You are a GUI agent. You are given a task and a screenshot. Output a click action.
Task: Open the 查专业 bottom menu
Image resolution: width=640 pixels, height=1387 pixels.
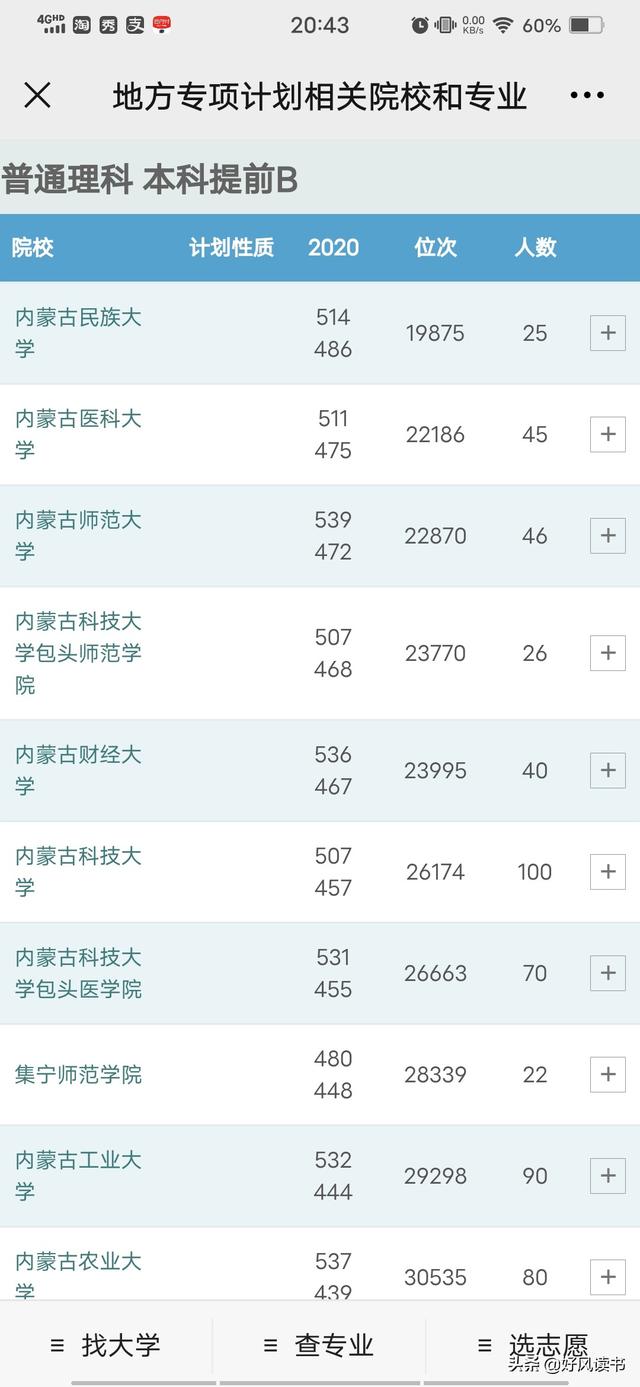320,1345
